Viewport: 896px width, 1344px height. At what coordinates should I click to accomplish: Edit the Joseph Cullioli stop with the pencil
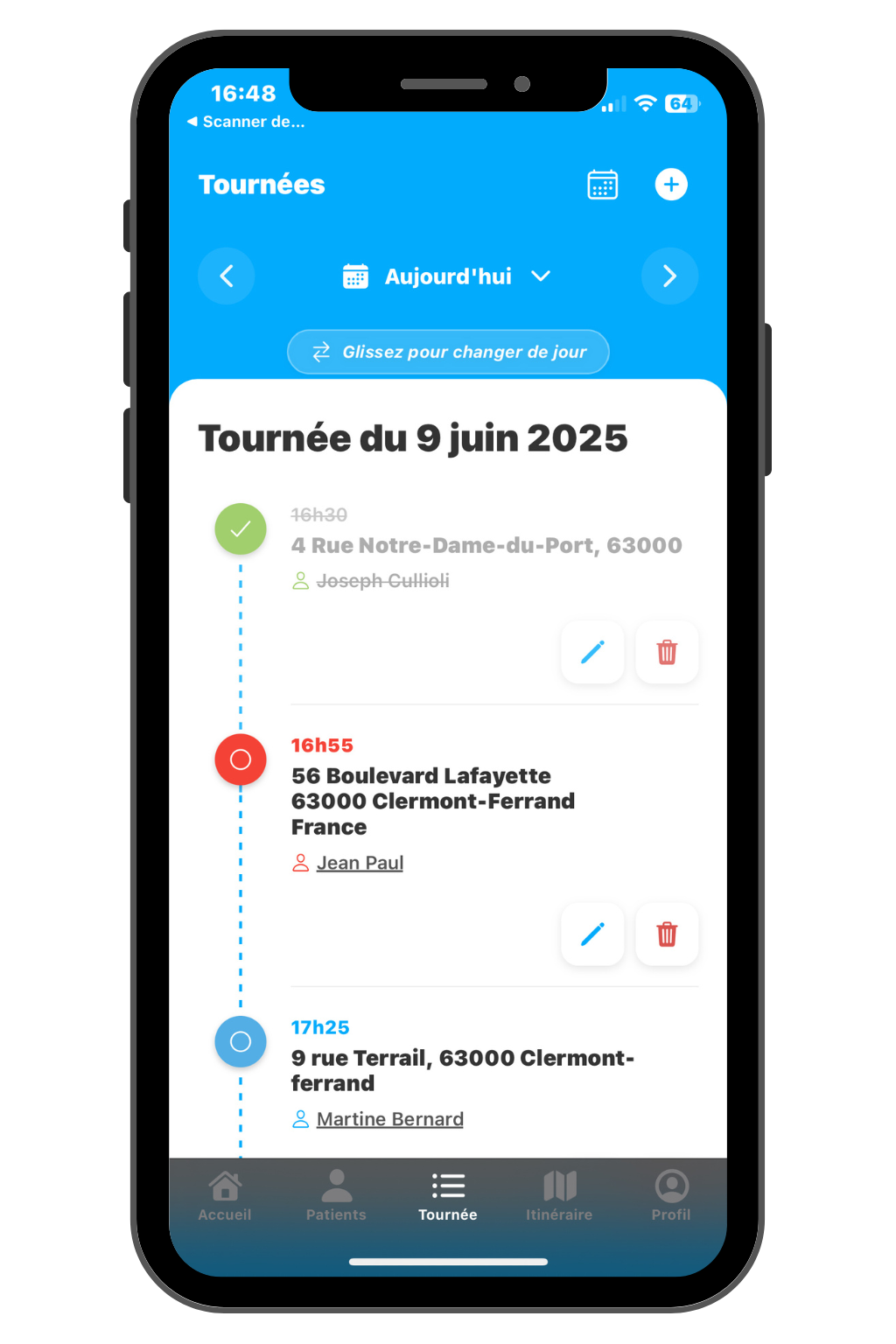coord(592,652)
